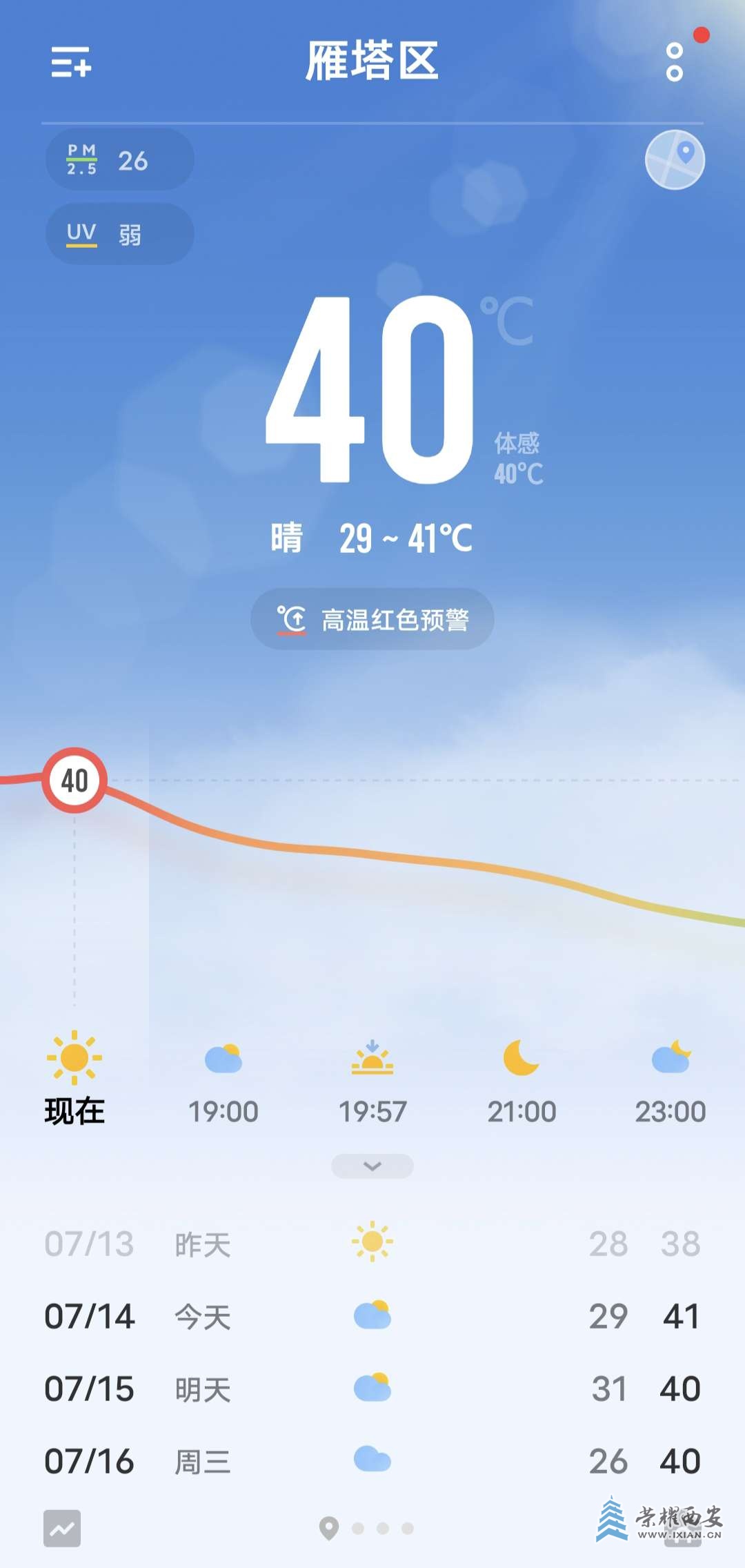The height and width of the screenshot is (1568, 745).
Task: View the 高温红色预警 high-temperature alert
Action: click(x=372, y=619)
